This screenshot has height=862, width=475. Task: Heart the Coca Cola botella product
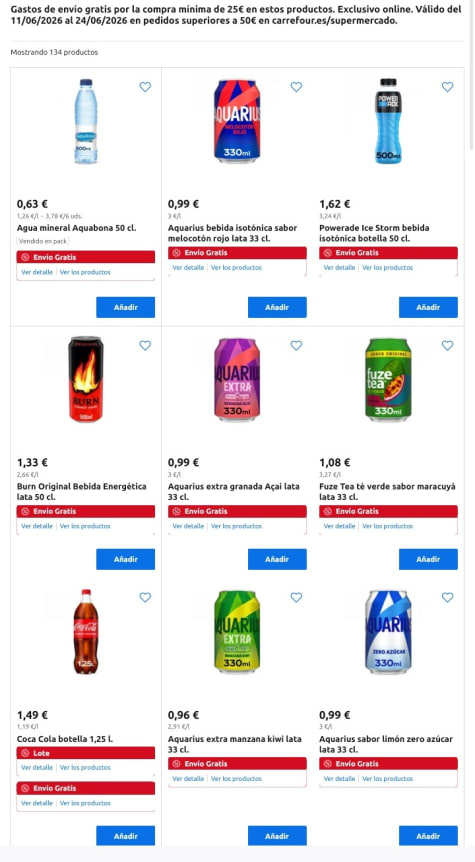[145, 597]
